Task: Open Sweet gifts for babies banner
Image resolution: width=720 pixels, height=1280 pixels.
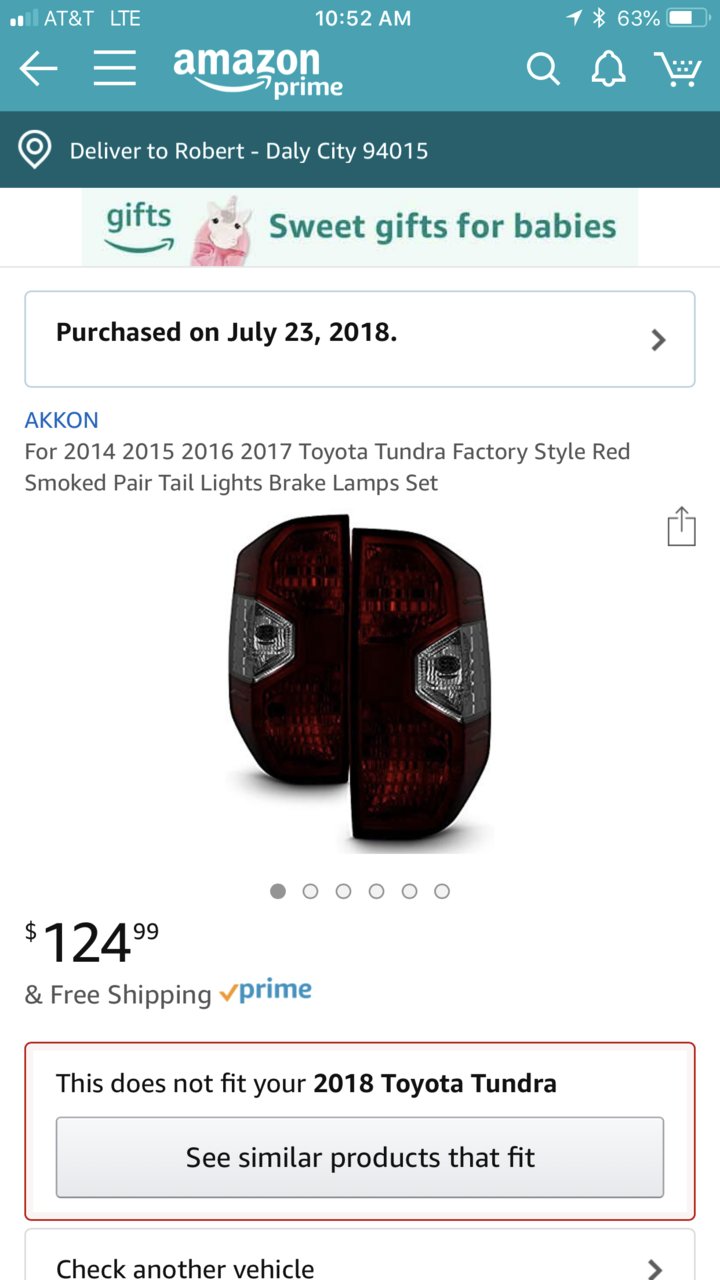Action: 360,227
